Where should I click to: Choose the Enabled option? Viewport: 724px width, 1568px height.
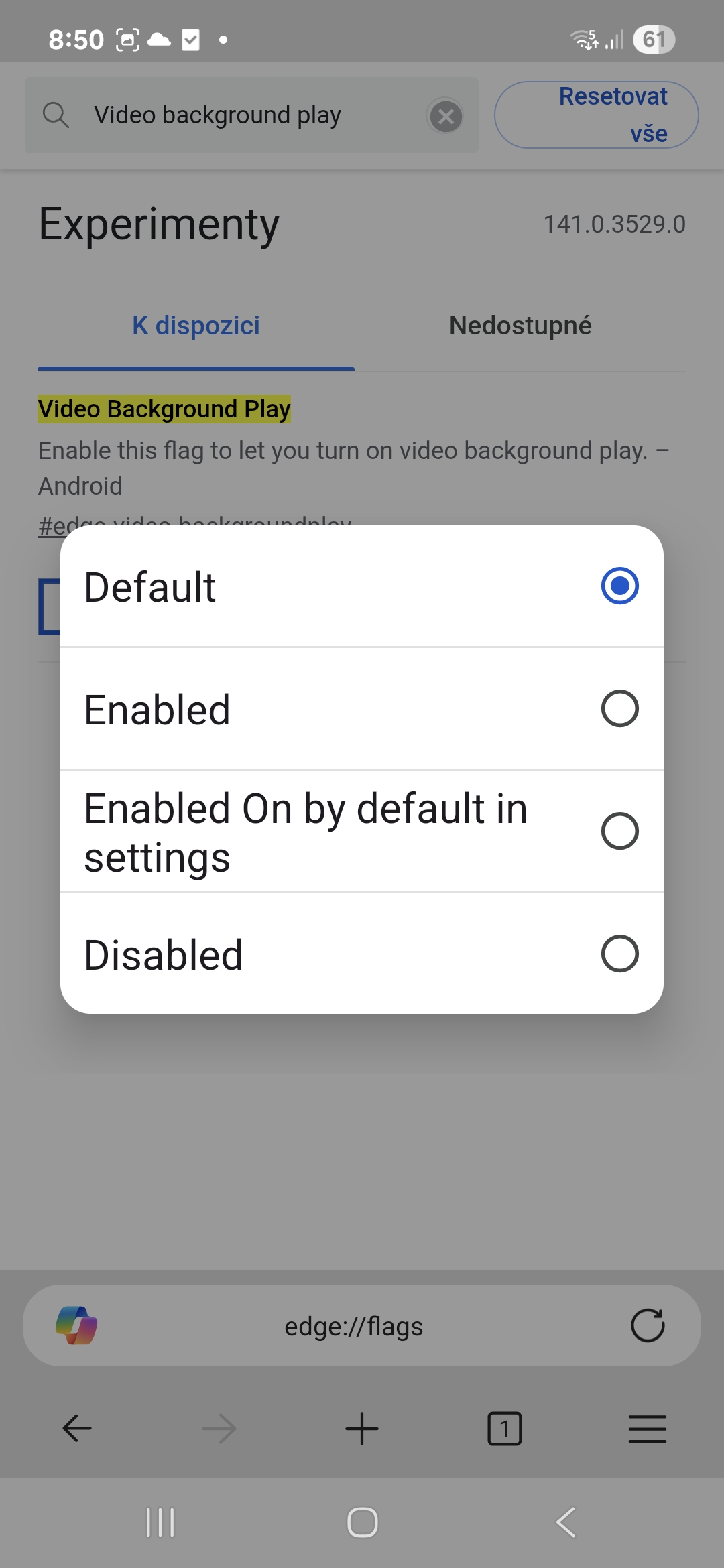point(362,709)
